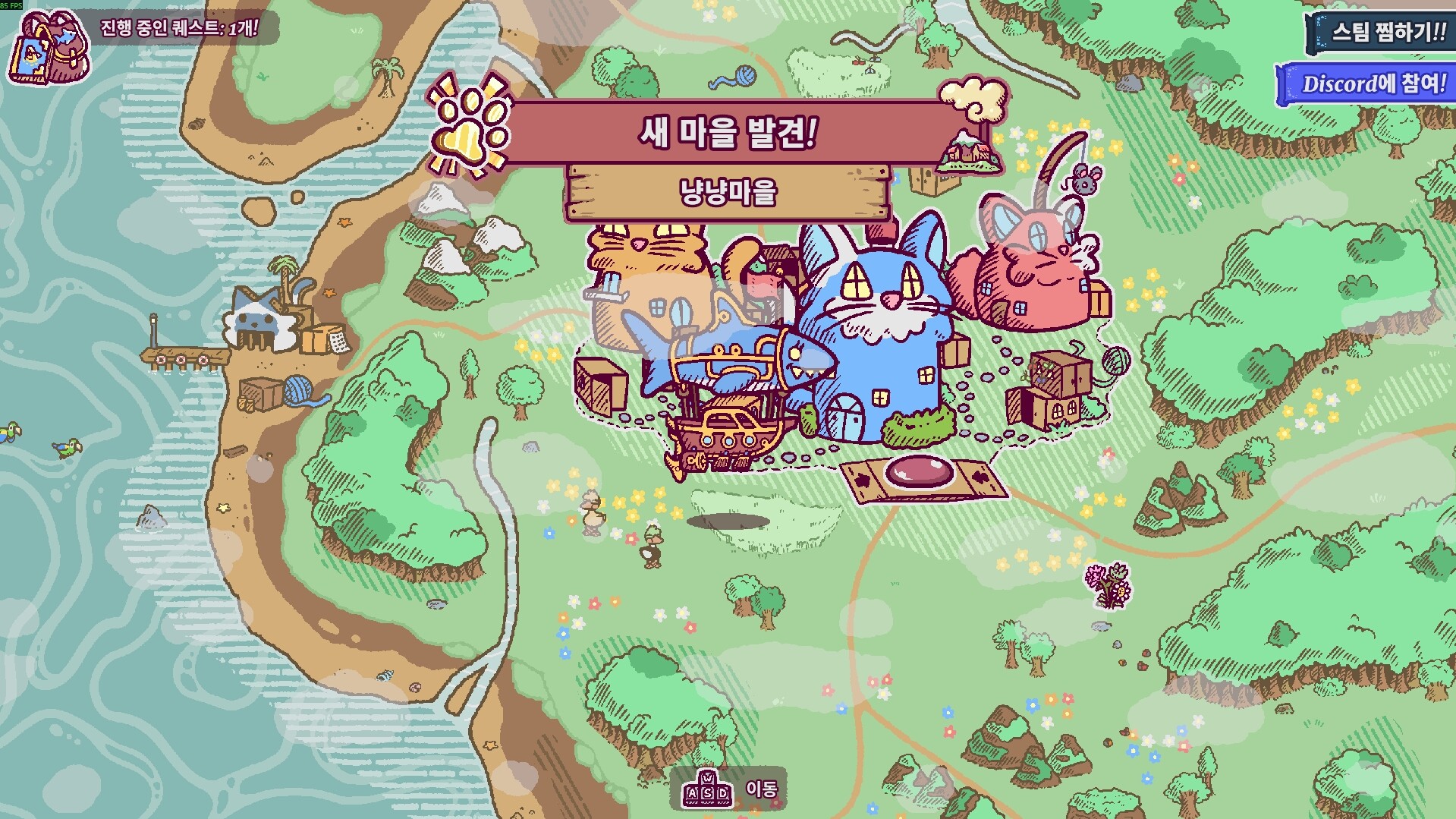This screenshot has height=819, width=1456.
Task: Open the quest backpack icon
Action: pos(49,50)
